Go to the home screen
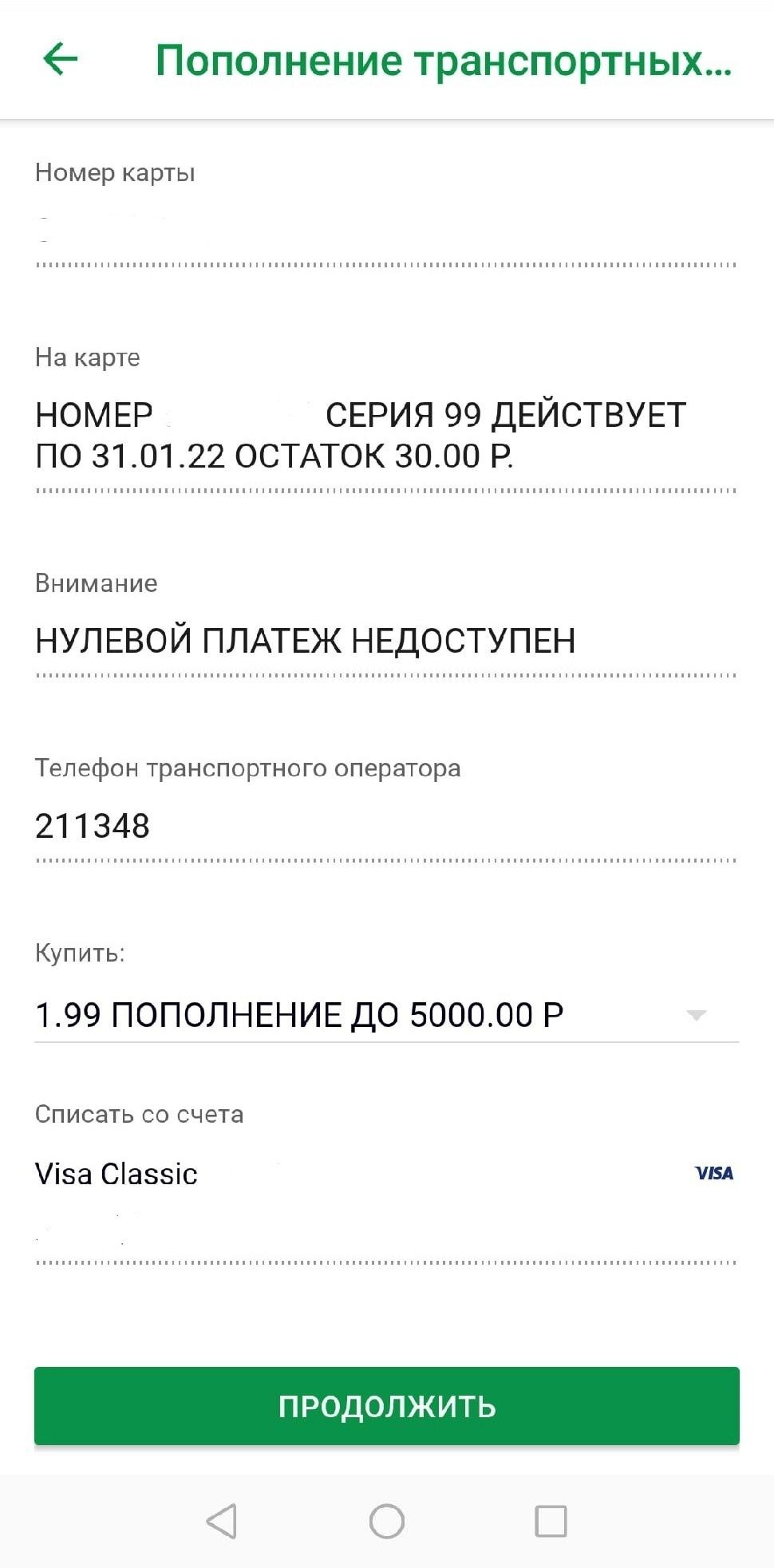The image size is (774, 1568). 387,1521
